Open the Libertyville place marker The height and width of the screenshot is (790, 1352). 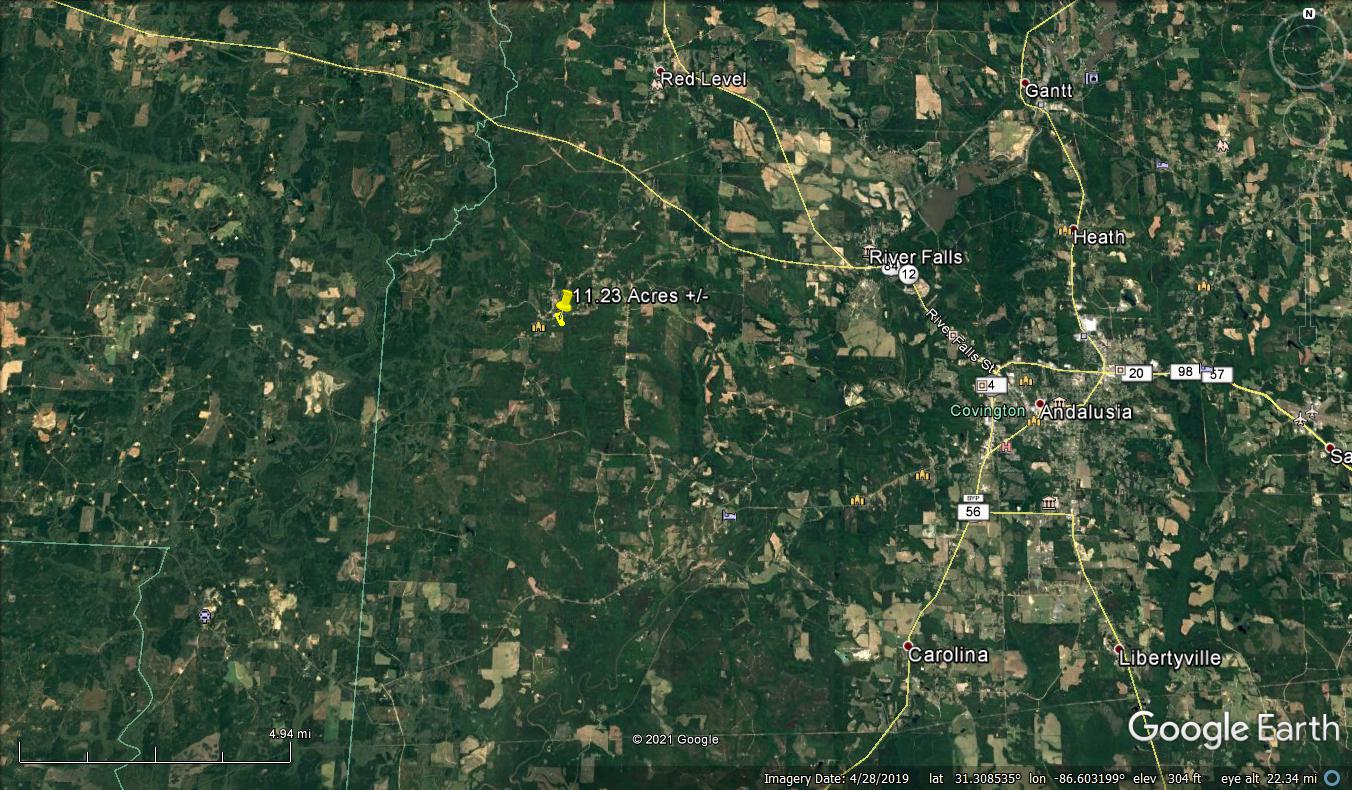point(1118,649)
